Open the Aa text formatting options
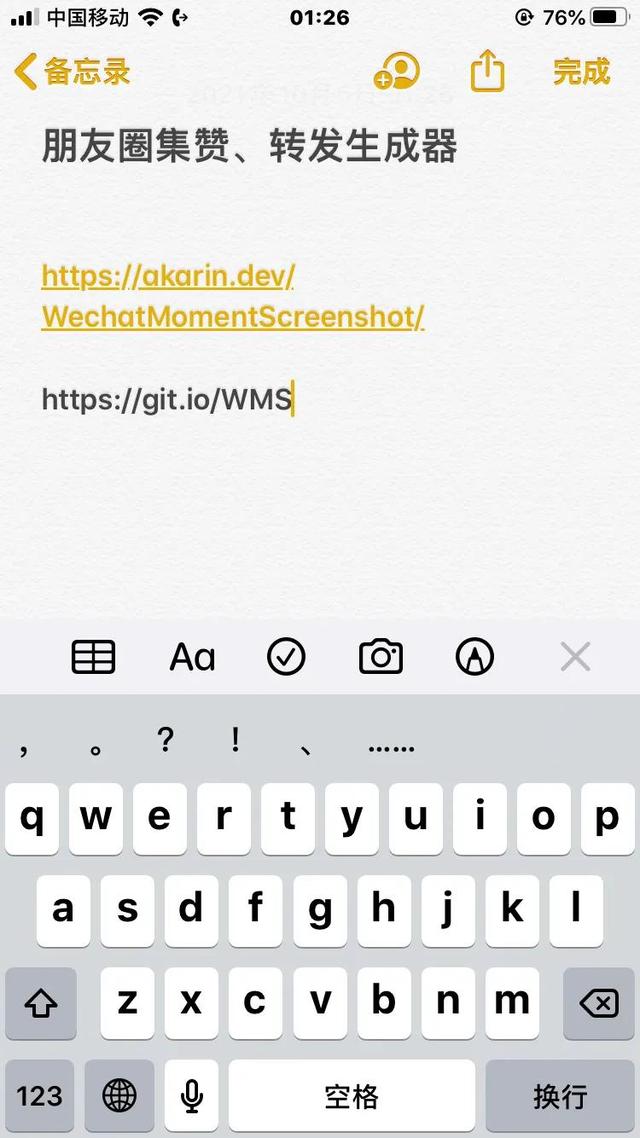 pos(192,658)
